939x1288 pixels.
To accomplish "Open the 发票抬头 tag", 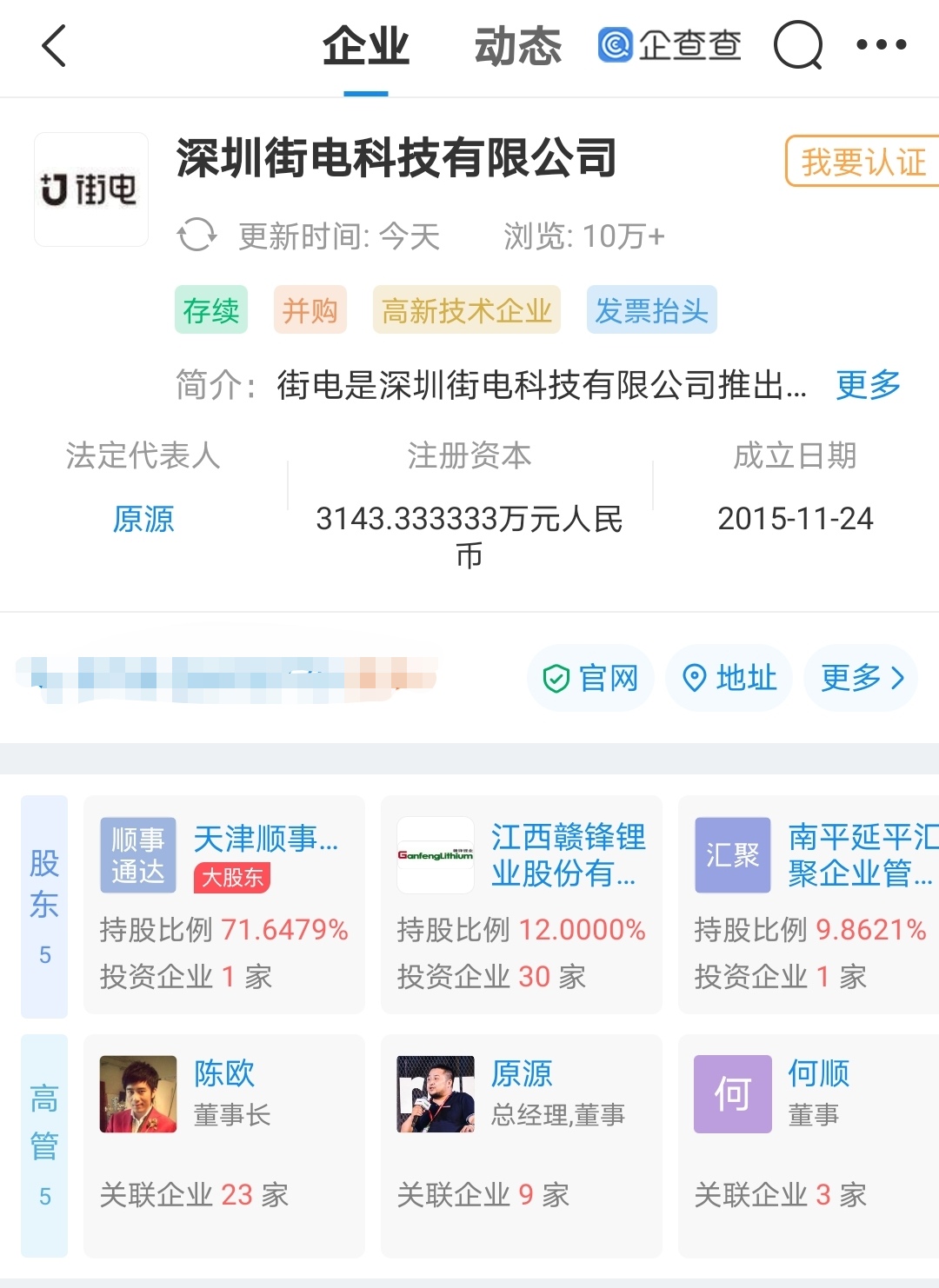I will click(x=651, y=310).
